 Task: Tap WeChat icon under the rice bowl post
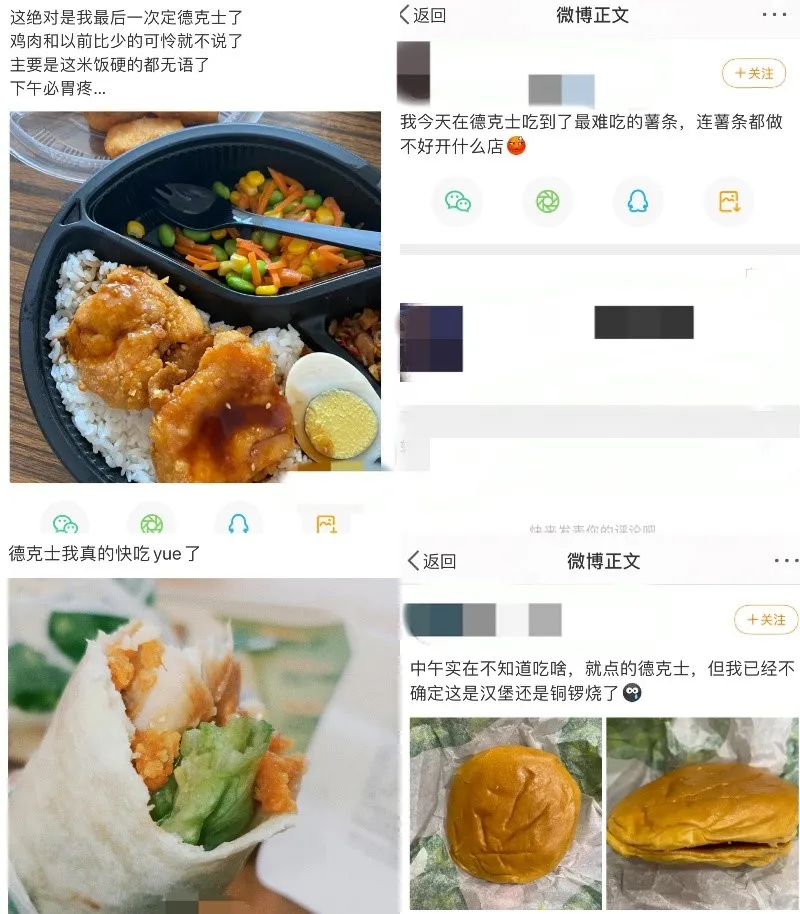click(x=64, y=521)
